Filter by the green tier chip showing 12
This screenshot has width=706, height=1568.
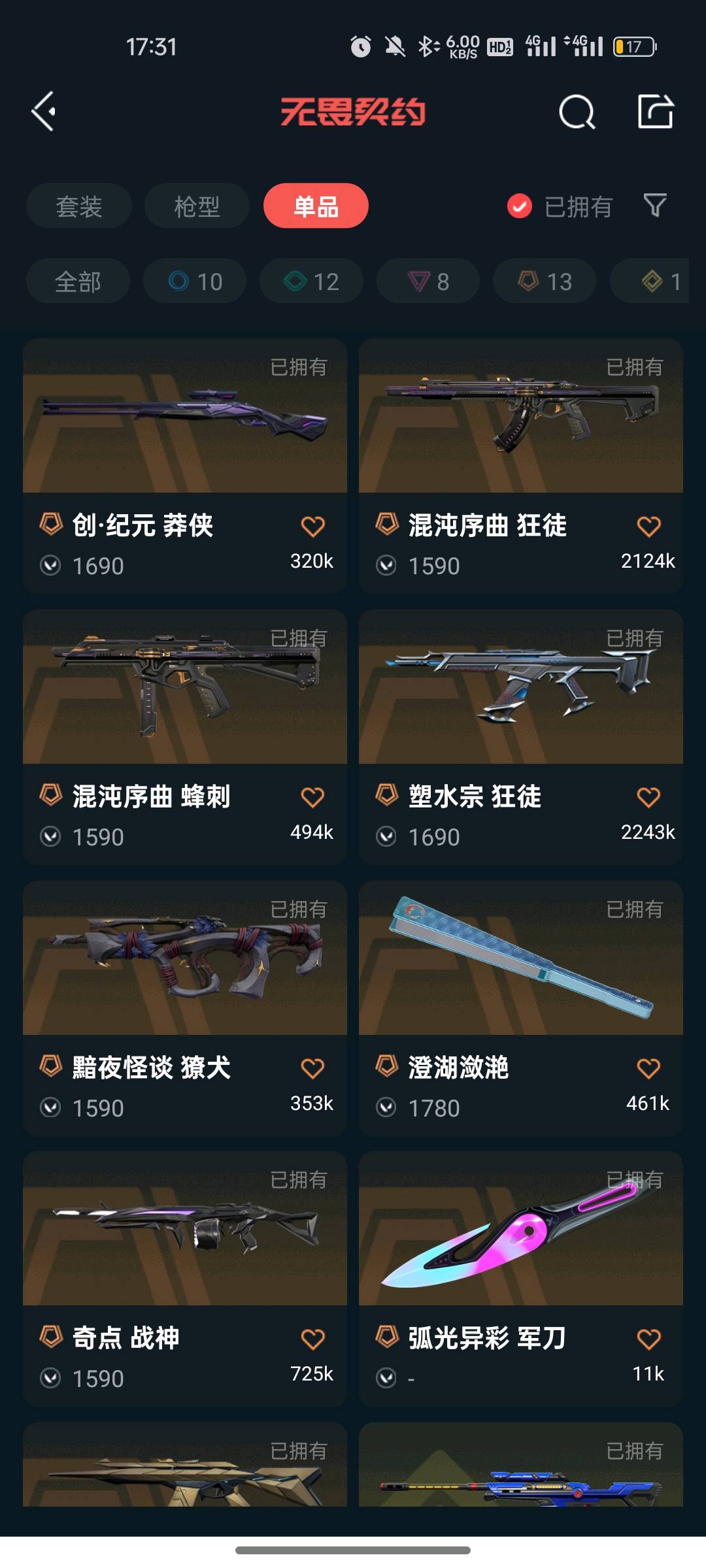click(x=311, y=282)
